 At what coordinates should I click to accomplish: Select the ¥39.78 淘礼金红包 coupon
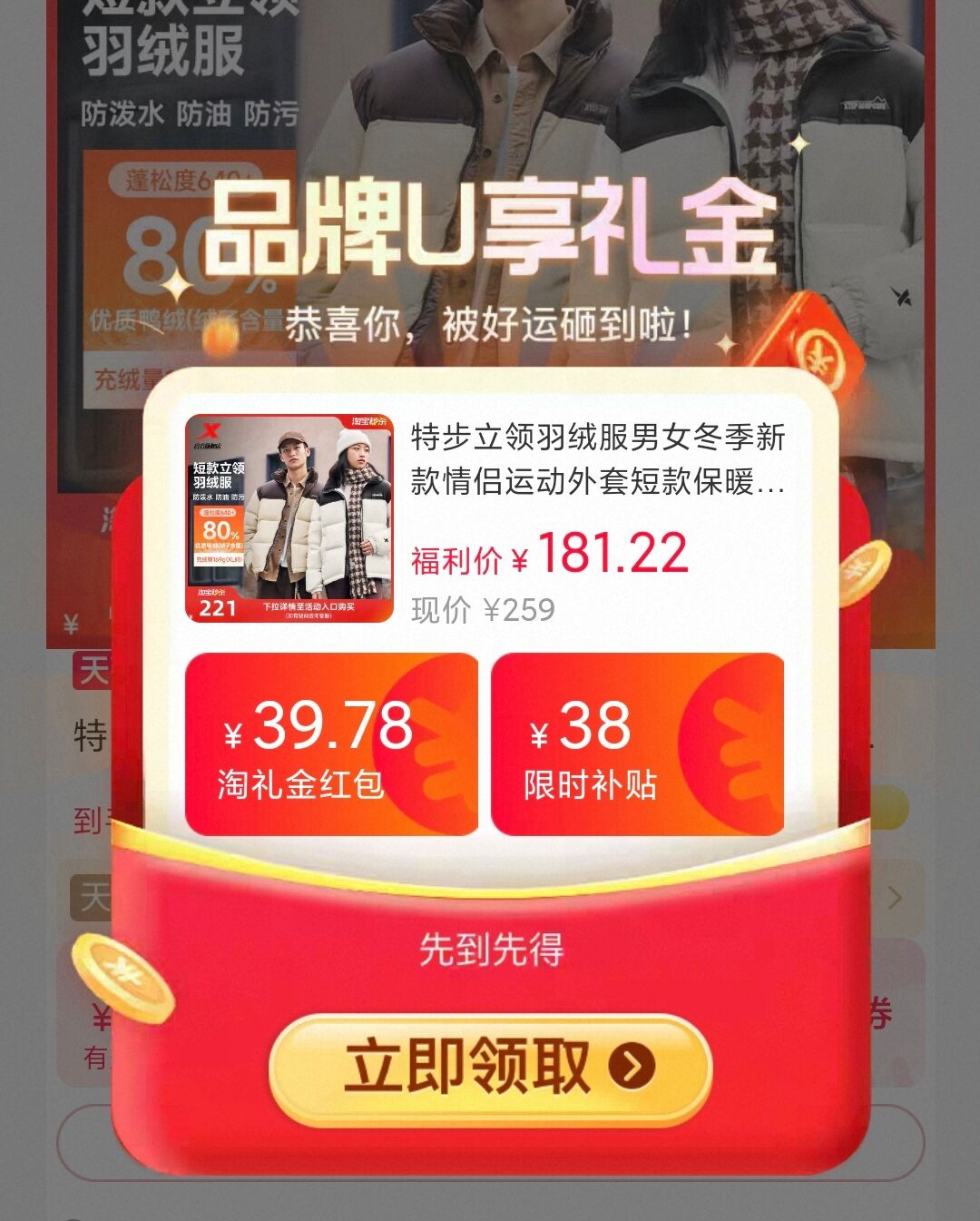[331, 743]
